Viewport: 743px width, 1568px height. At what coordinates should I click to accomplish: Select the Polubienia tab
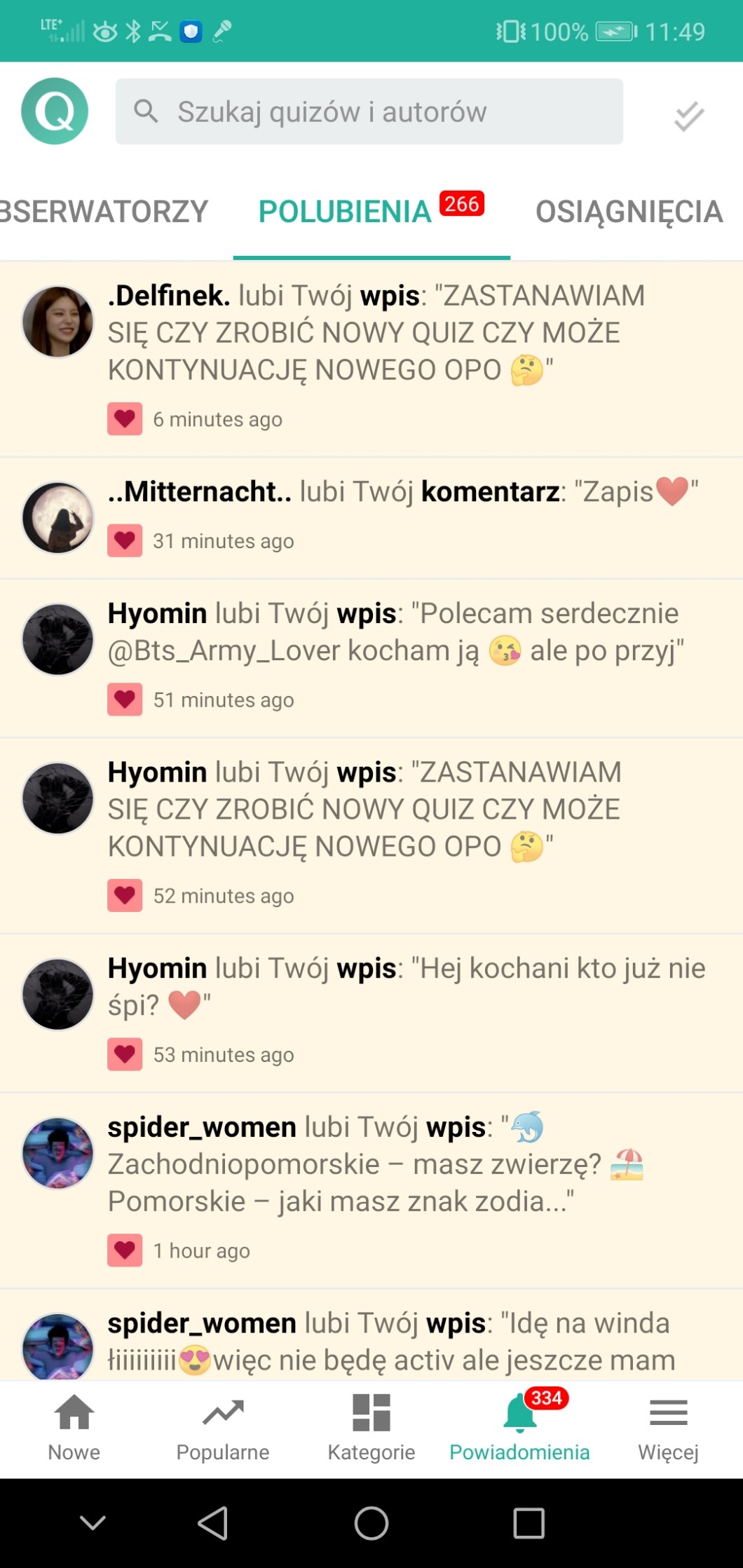(x=345, y=212)
